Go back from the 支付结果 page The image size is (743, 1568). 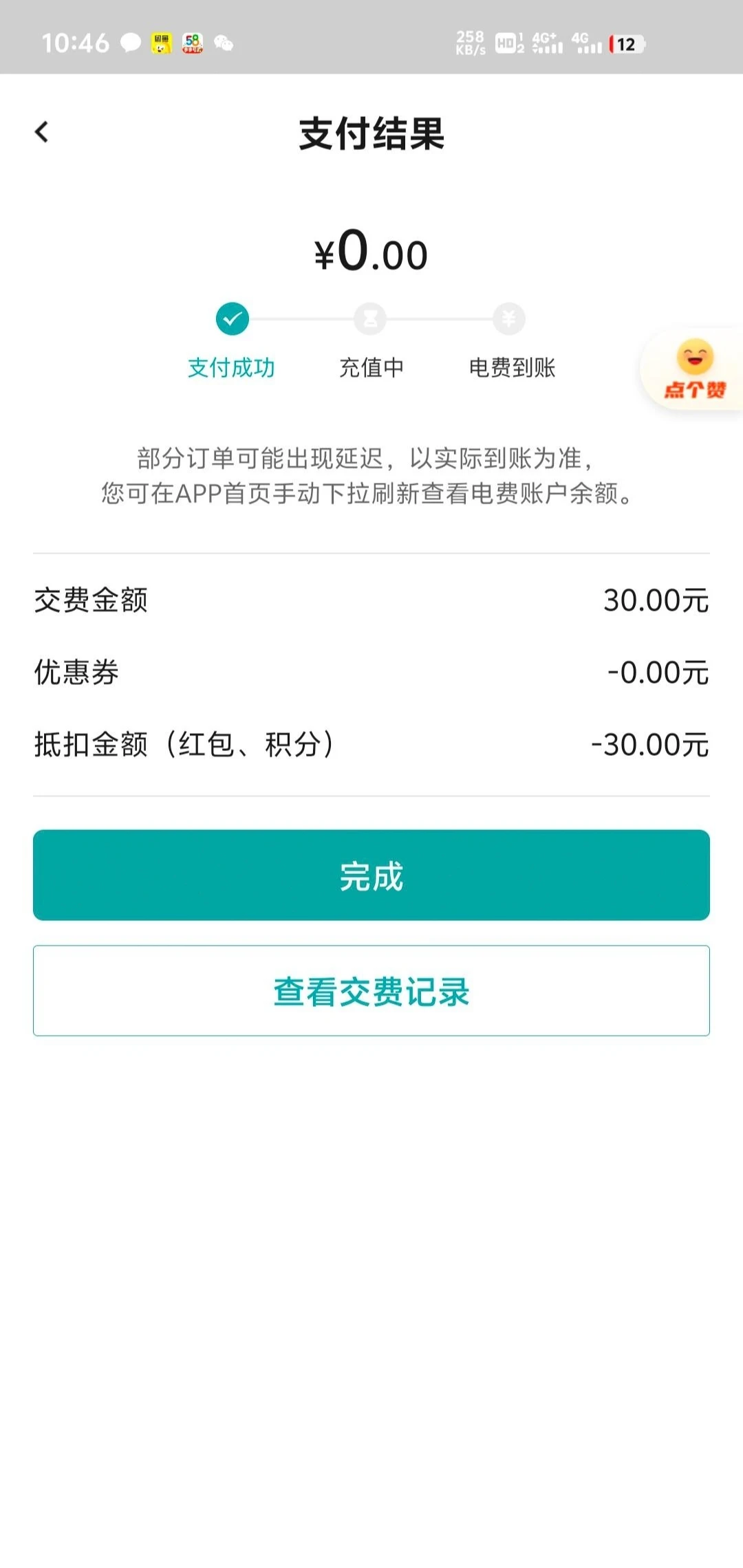tap(42, 132)
